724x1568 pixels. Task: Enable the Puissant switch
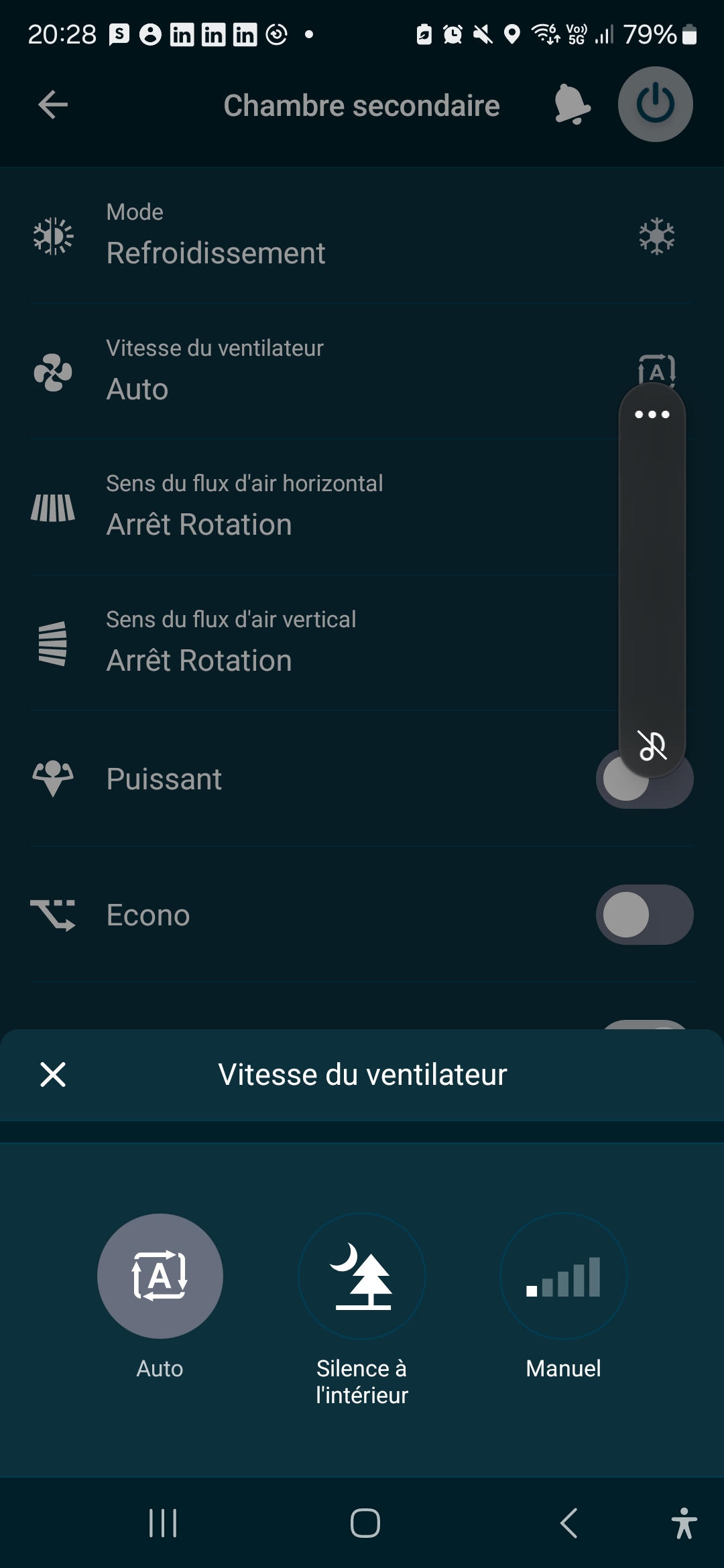click(644, 779)
